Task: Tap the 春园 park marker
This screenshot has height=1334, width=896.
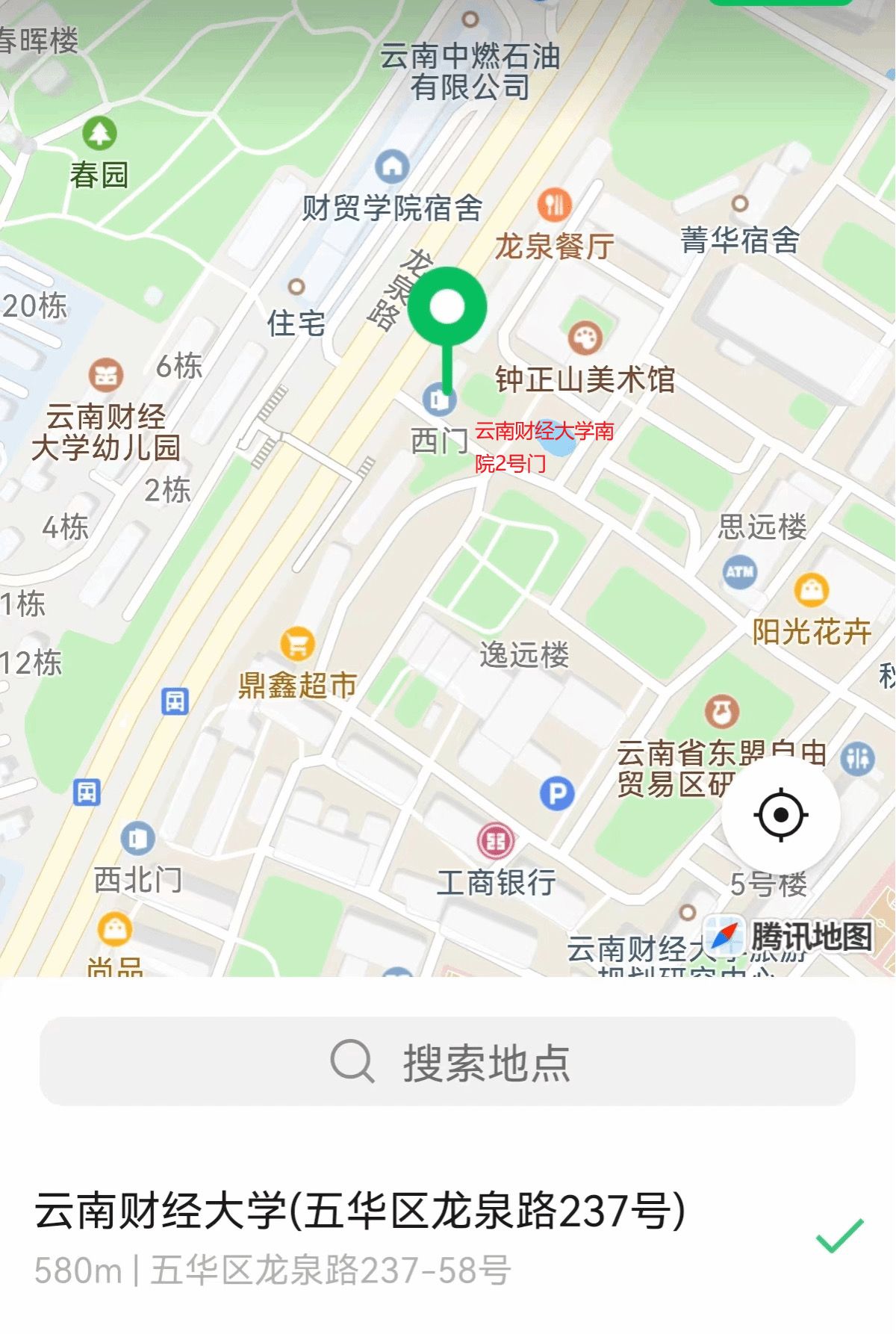Action: point(99,134)
